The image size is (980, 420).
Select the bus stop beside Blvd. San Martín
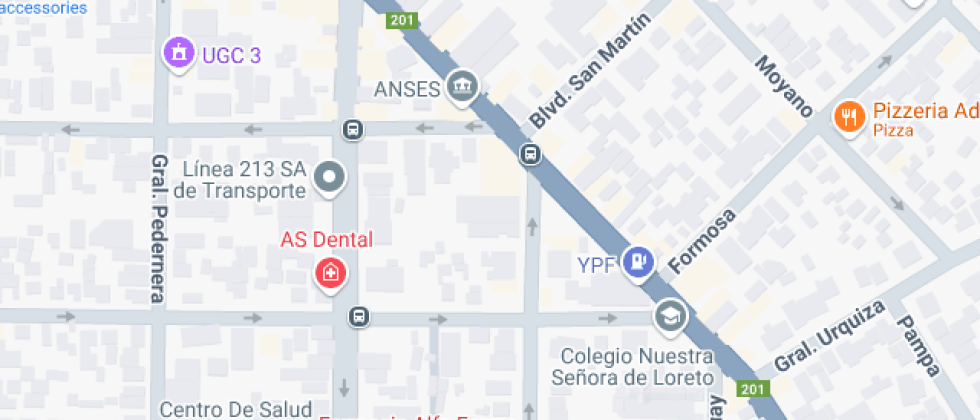(530, 155)
